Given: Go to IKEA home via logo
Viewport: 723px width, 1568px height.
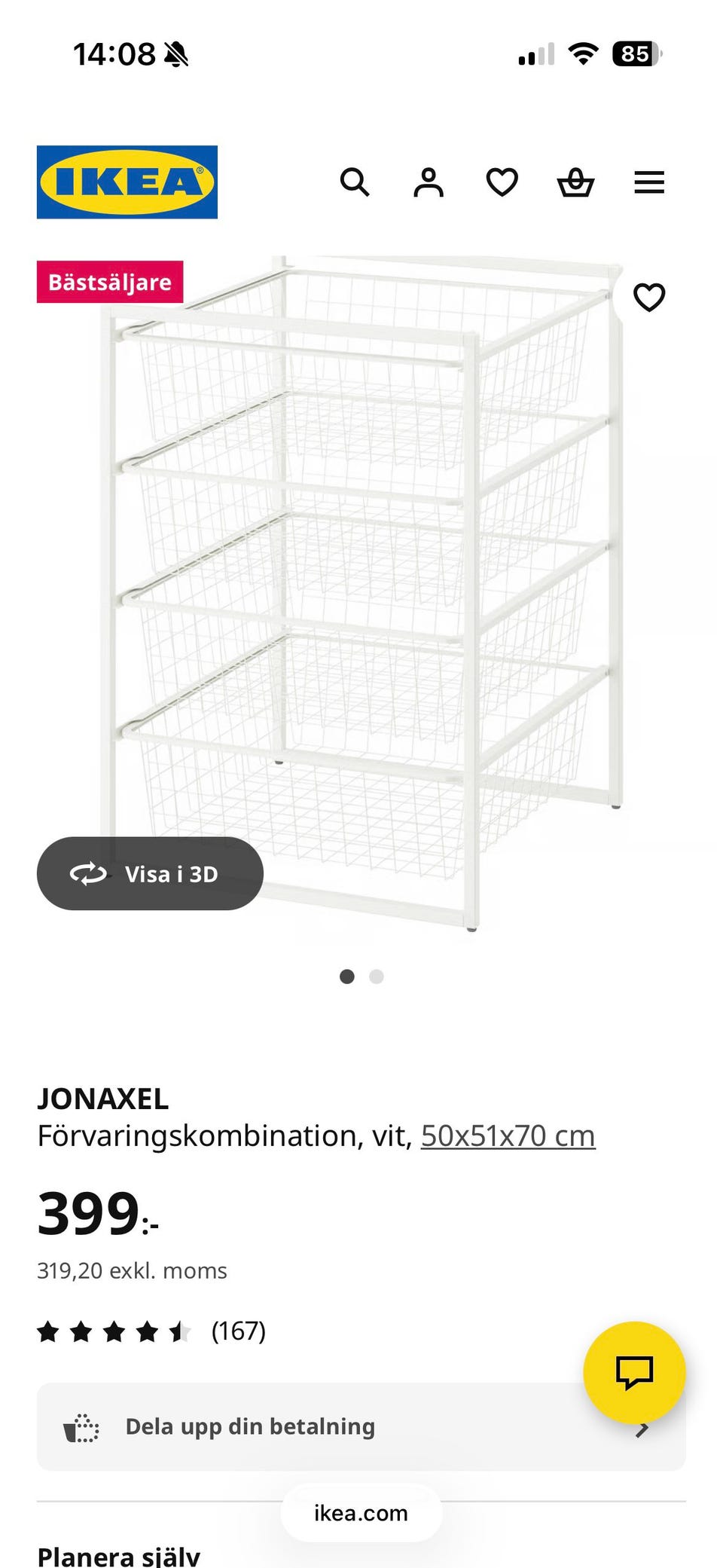Looking at the screenshot, I should click(x=127, y=182).
